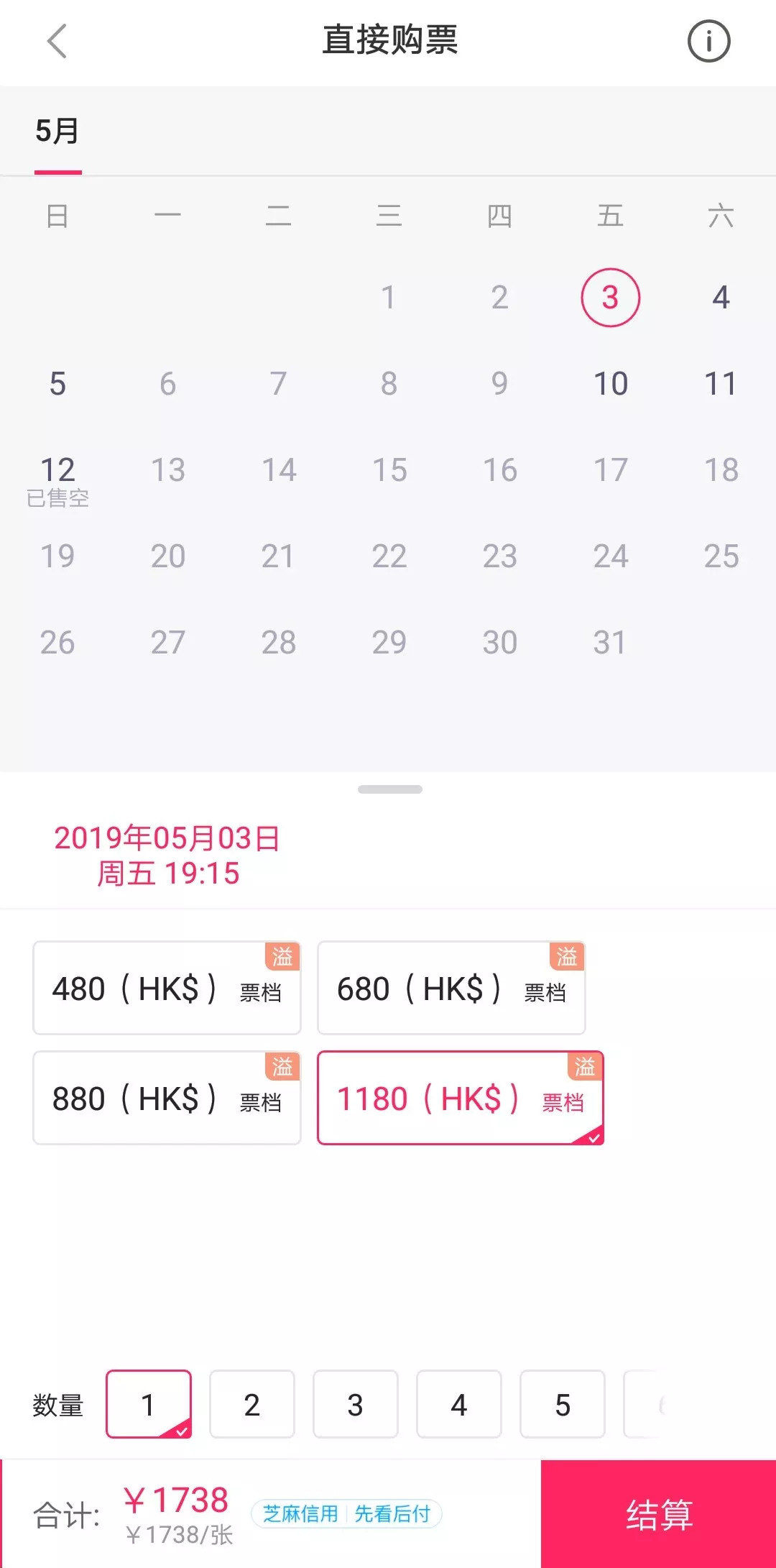Image resolution: width=776 pixels, height=1568 pixels.
Task: Select the 480 (HK$) ticket tier
Action: click(167, 988)
